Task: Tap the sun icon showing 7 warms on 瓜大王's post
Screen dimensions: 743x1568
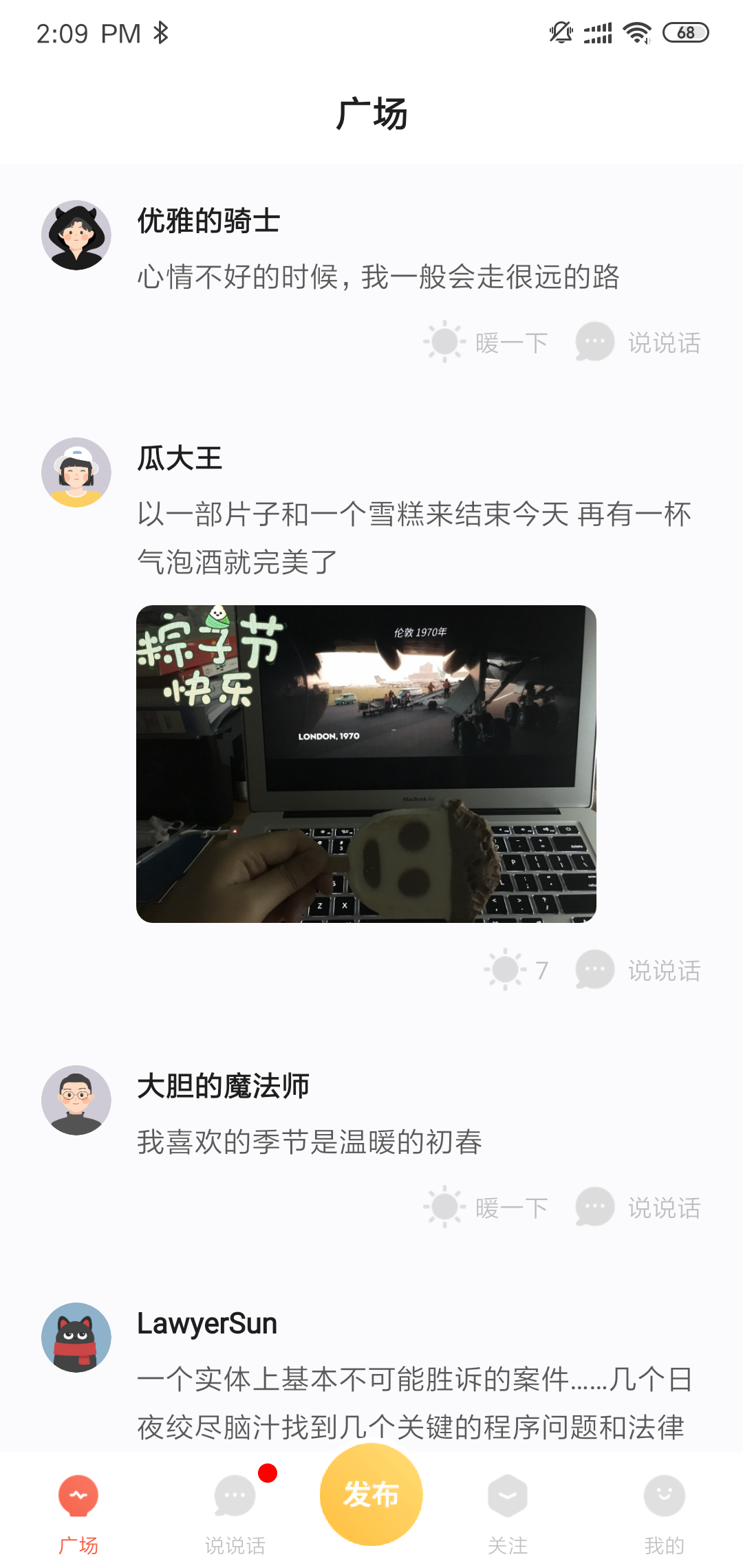Action: tap(504, 970)
